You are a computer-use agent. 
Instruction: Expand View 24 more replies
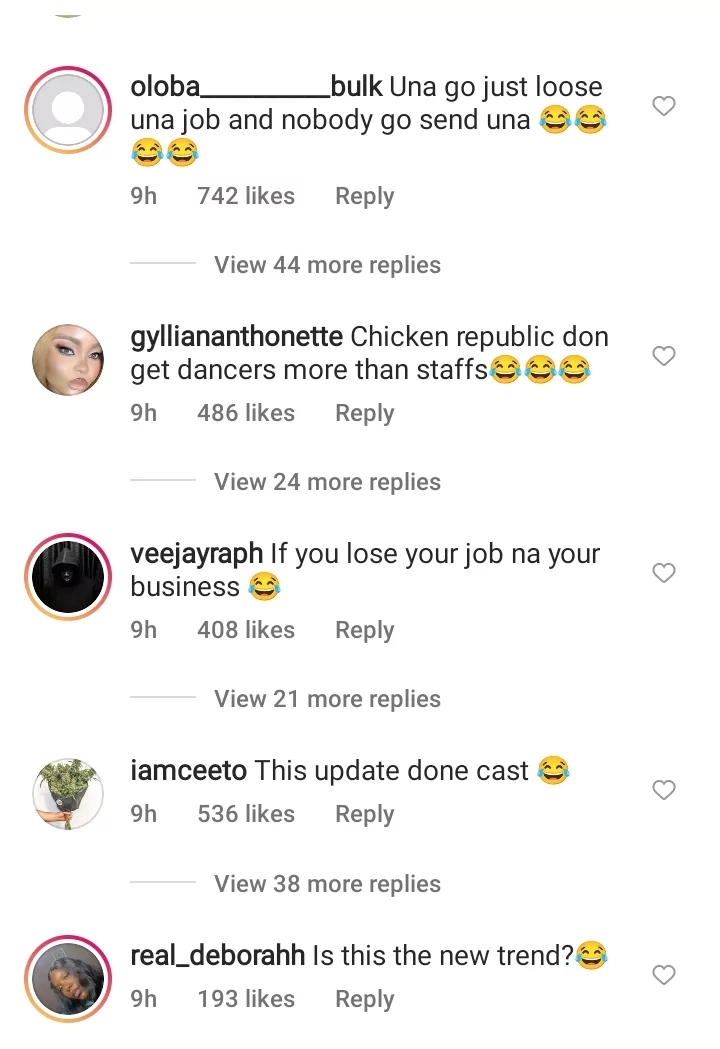(x=327, y=482)
